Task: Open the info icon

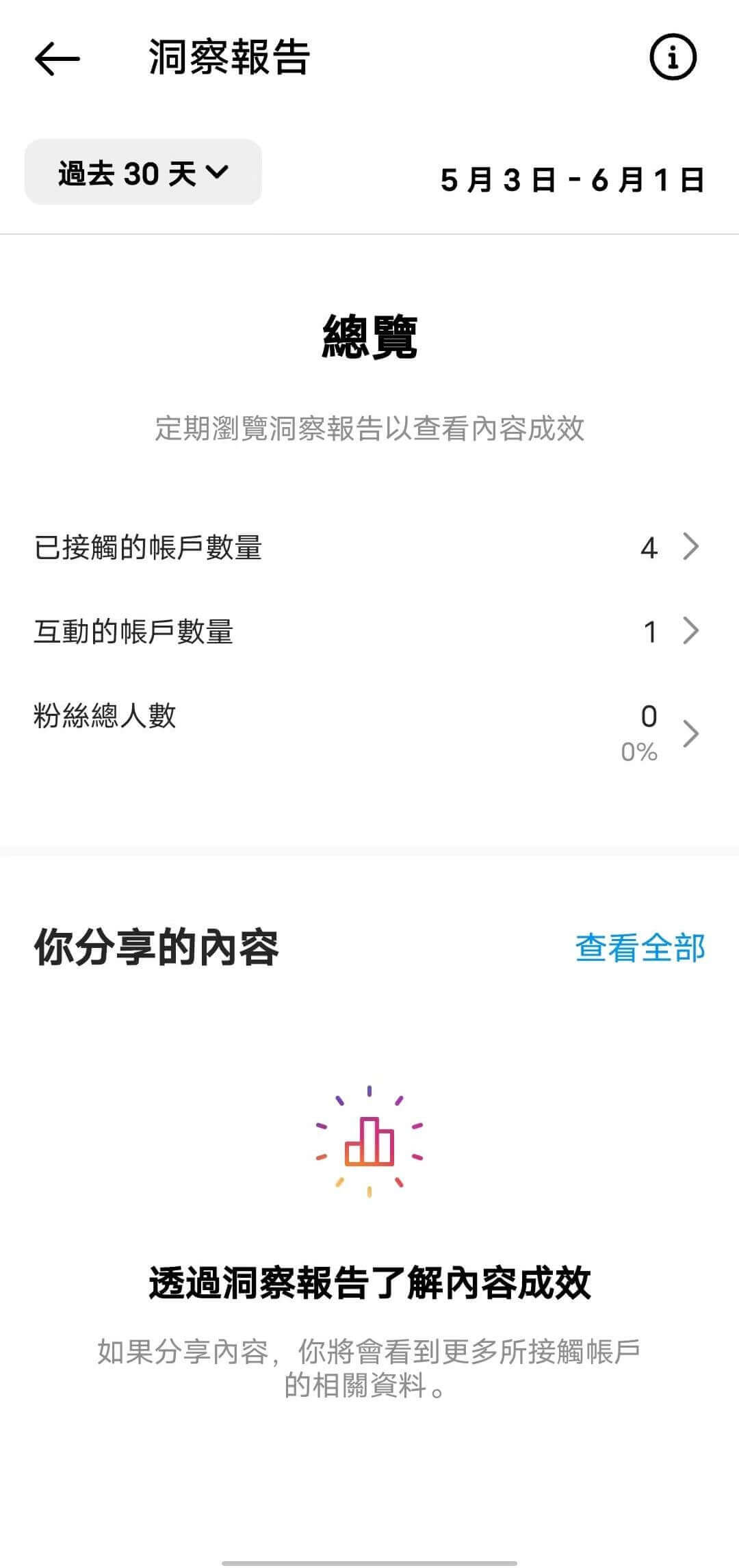Action: [673, 57]
